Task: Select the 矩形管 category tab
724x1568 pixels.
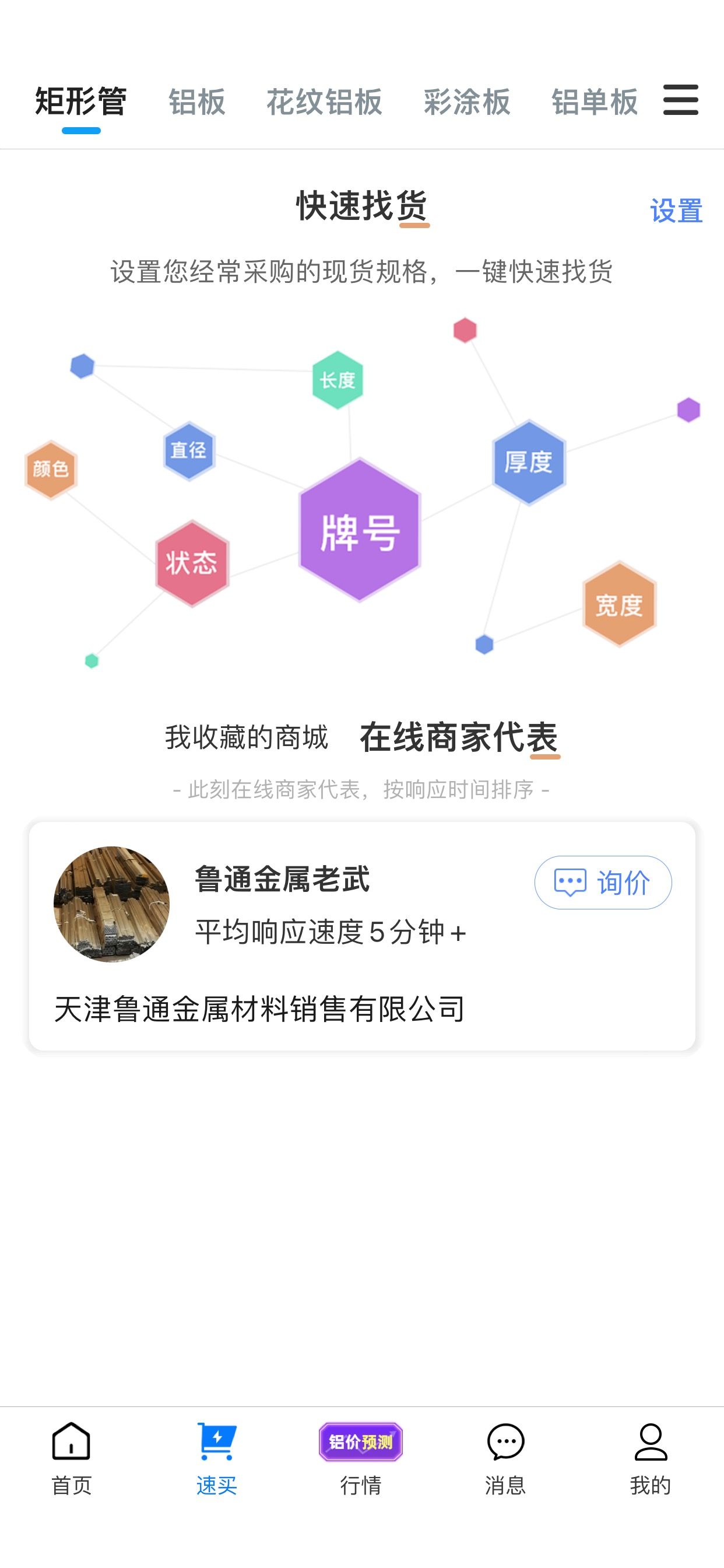Action: click(81, 101)
